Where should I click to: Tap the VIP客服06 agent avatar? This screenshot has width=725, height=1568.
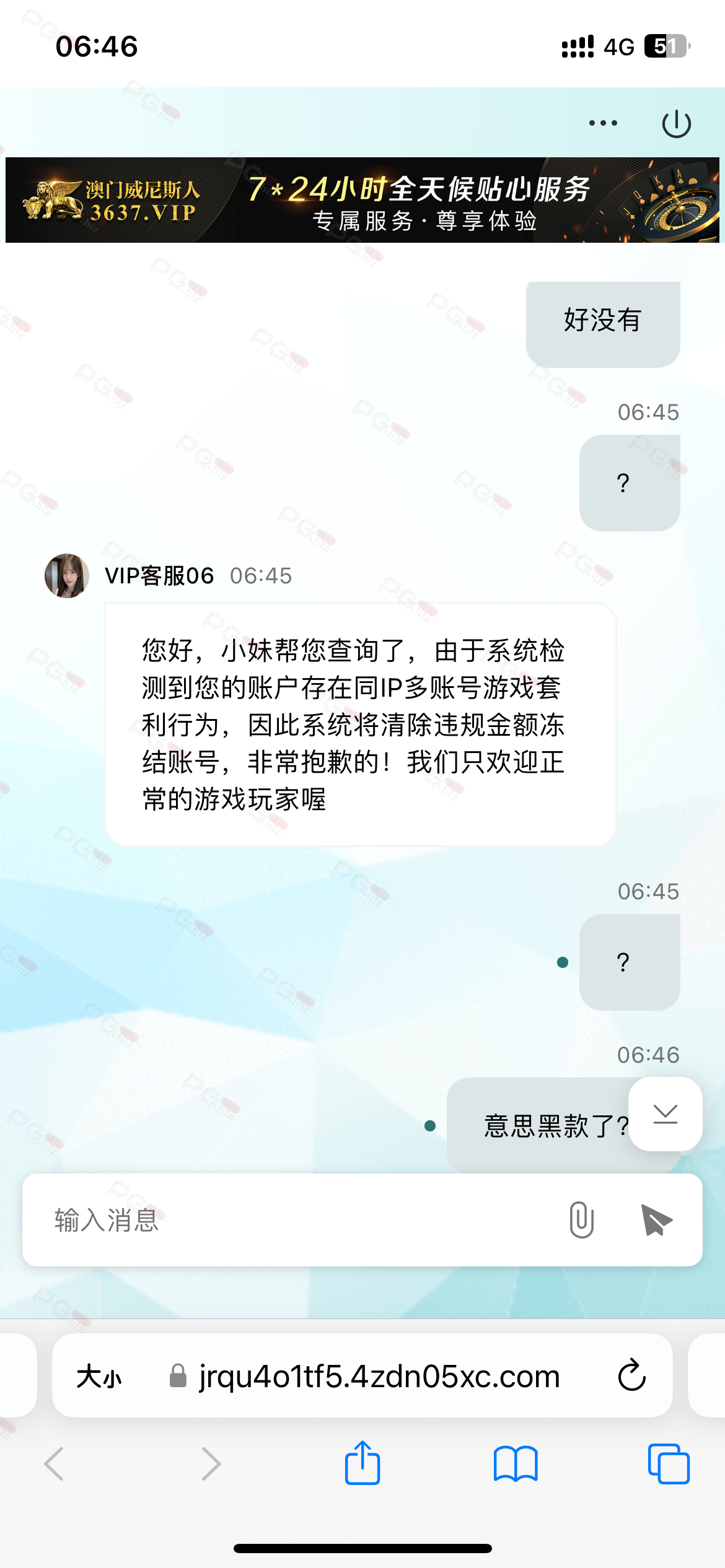coord(67,576)
